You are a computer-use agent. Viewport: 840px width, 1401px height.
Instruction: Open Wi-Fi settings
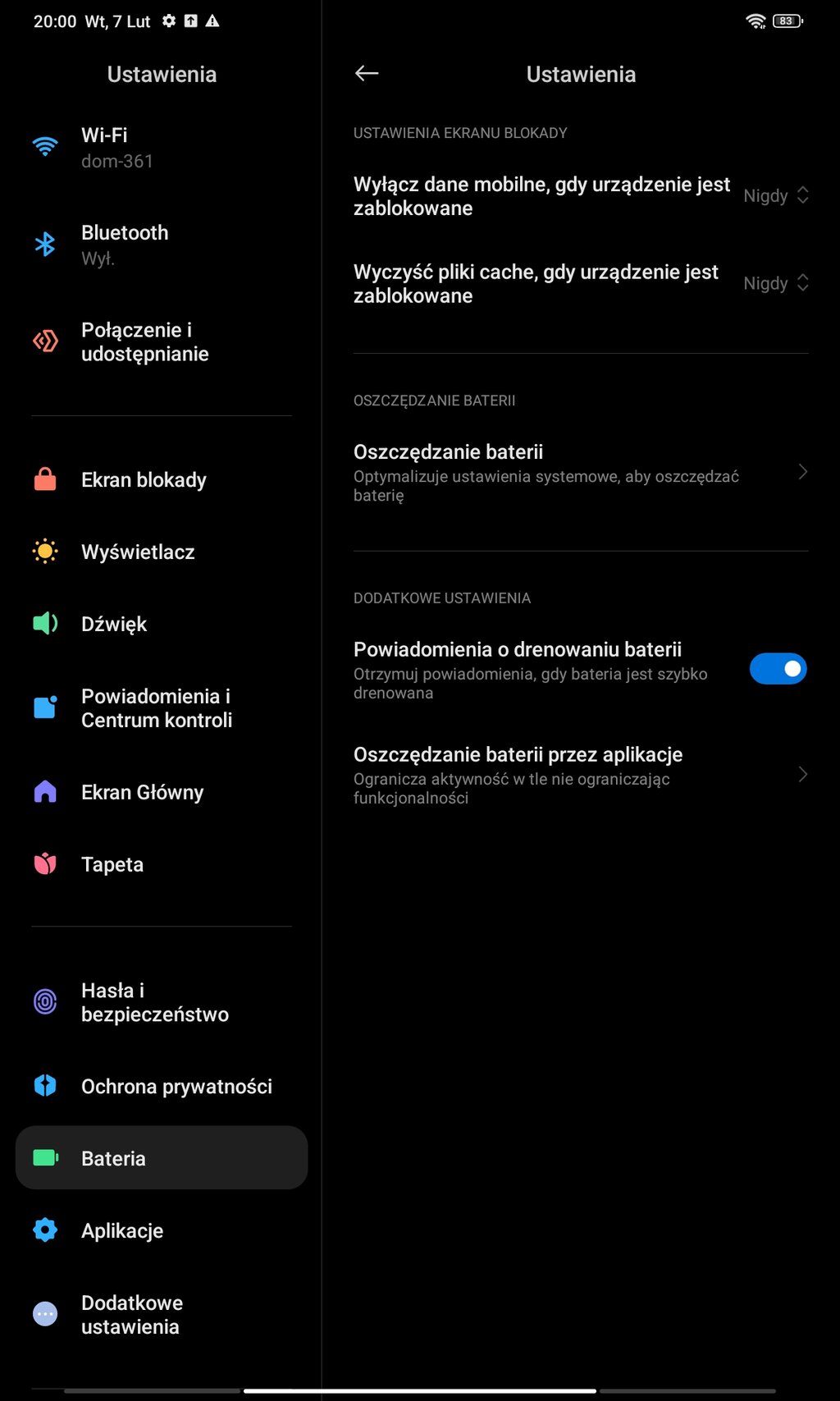pyautogui.click(x=162, y=148)
